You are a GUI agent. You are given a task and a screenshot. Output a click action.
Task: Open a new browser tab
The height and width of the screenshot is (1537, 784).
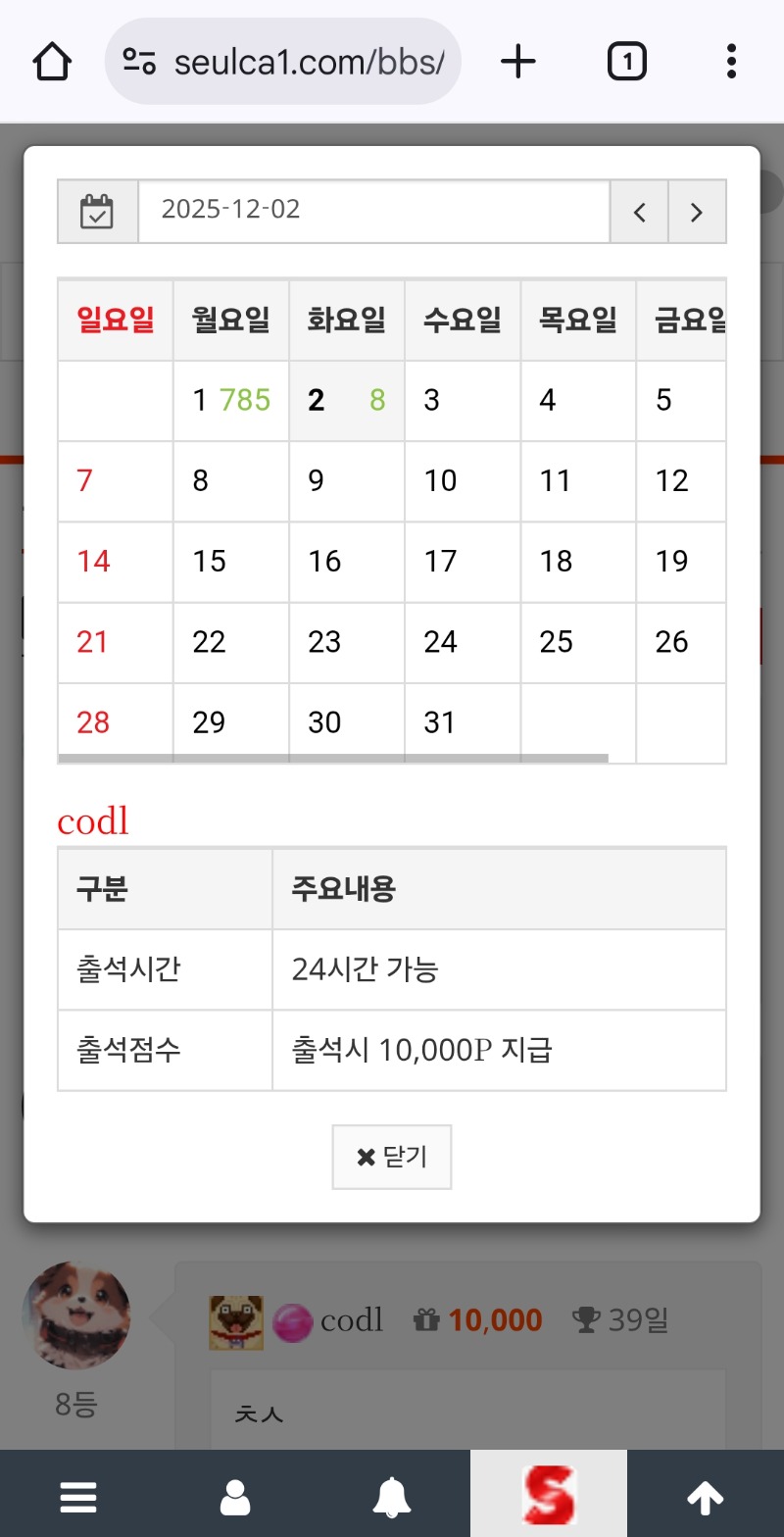pos(518,62)
